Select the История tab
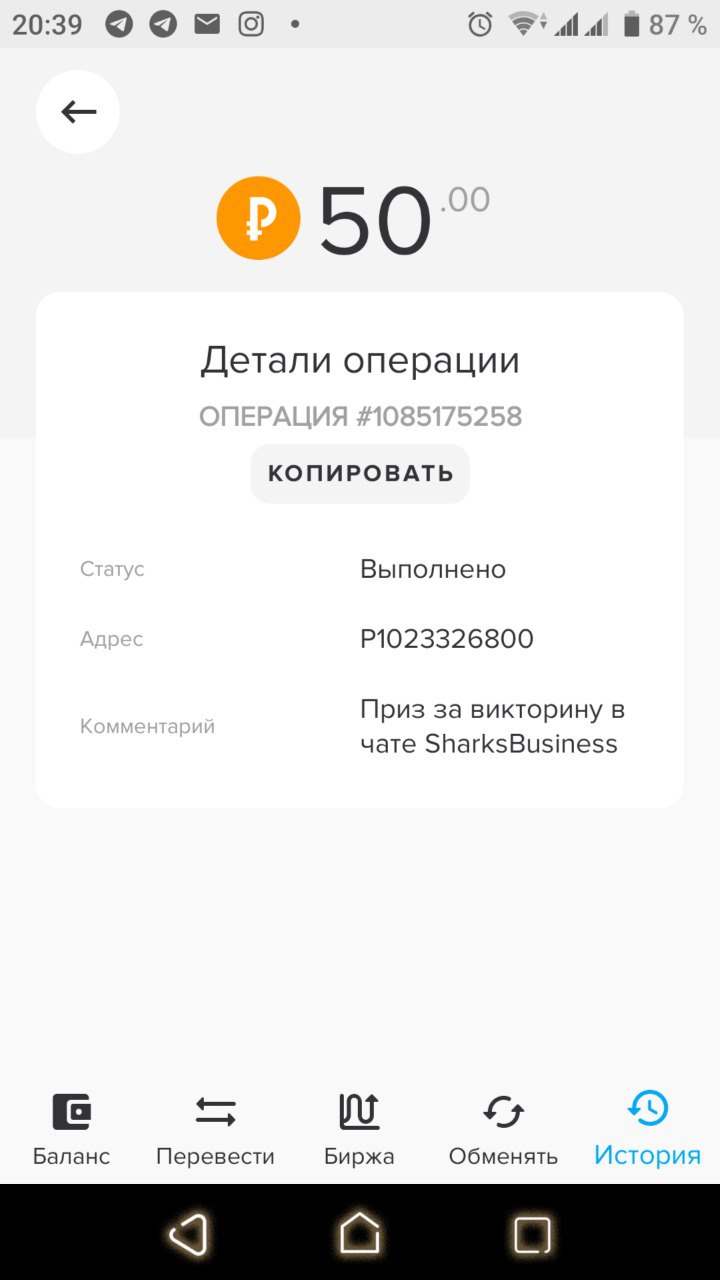The width and height of the screenshot is (720, 1280). coord(647,1130)
